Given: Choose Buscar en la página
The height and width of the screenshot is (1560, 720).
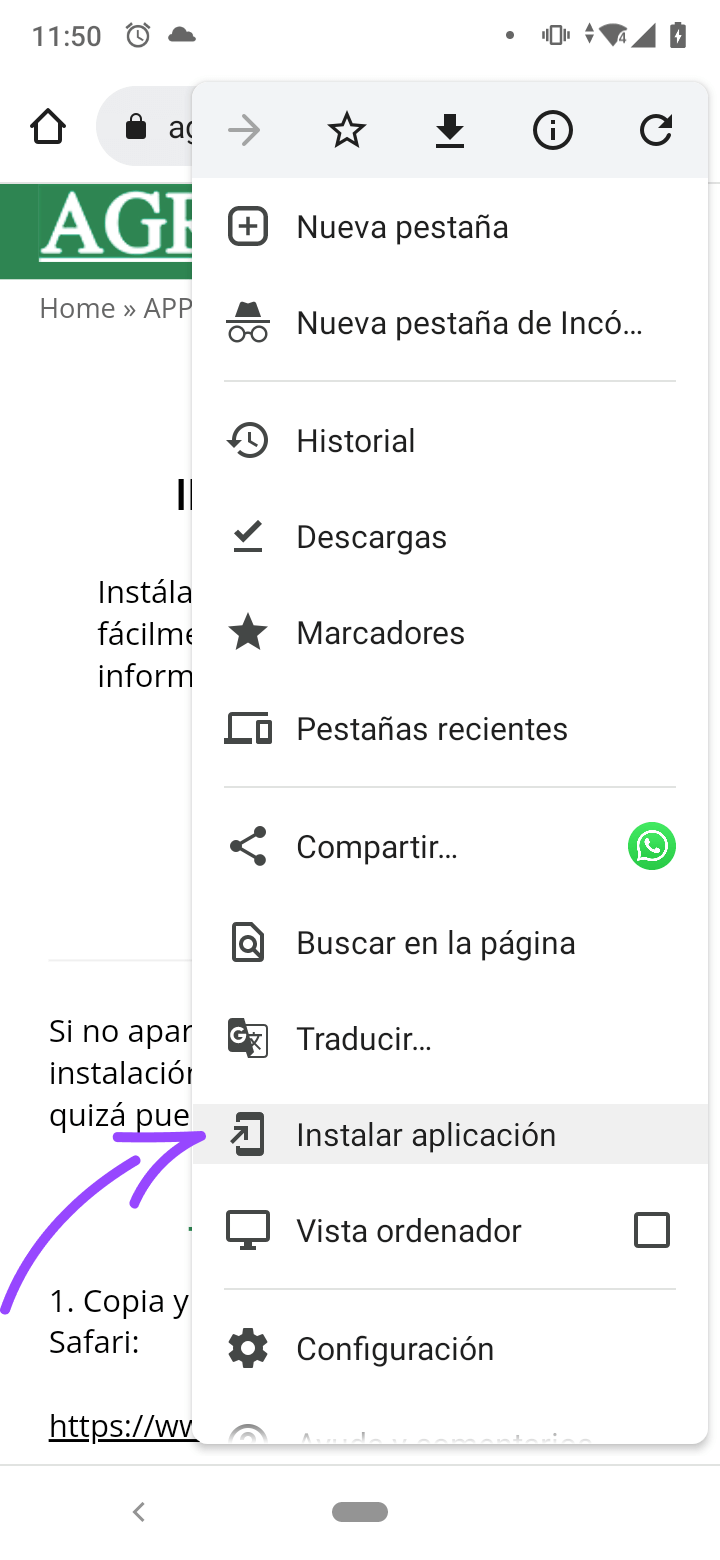Looking at the screenshot, I should click(435, 943).
